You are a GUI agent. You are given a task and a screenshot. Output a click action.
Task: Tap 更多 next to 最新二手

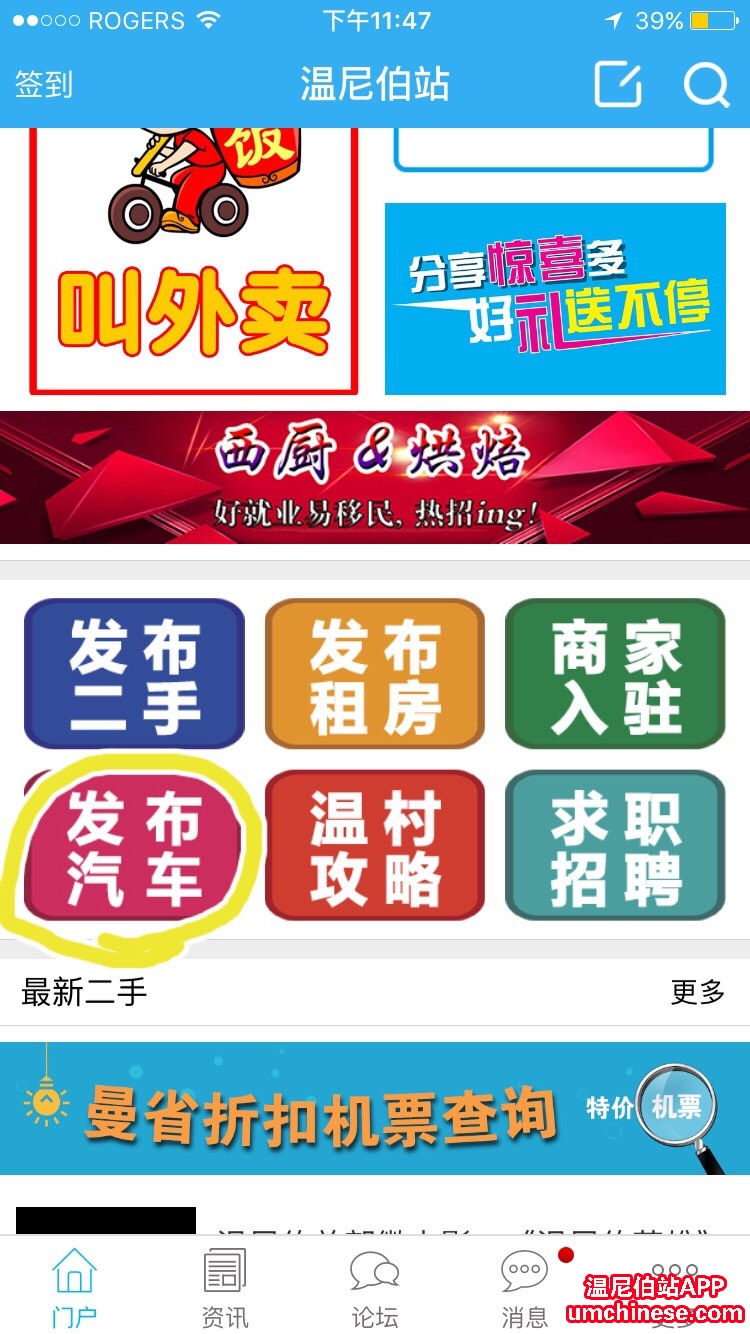pos(697,992)
